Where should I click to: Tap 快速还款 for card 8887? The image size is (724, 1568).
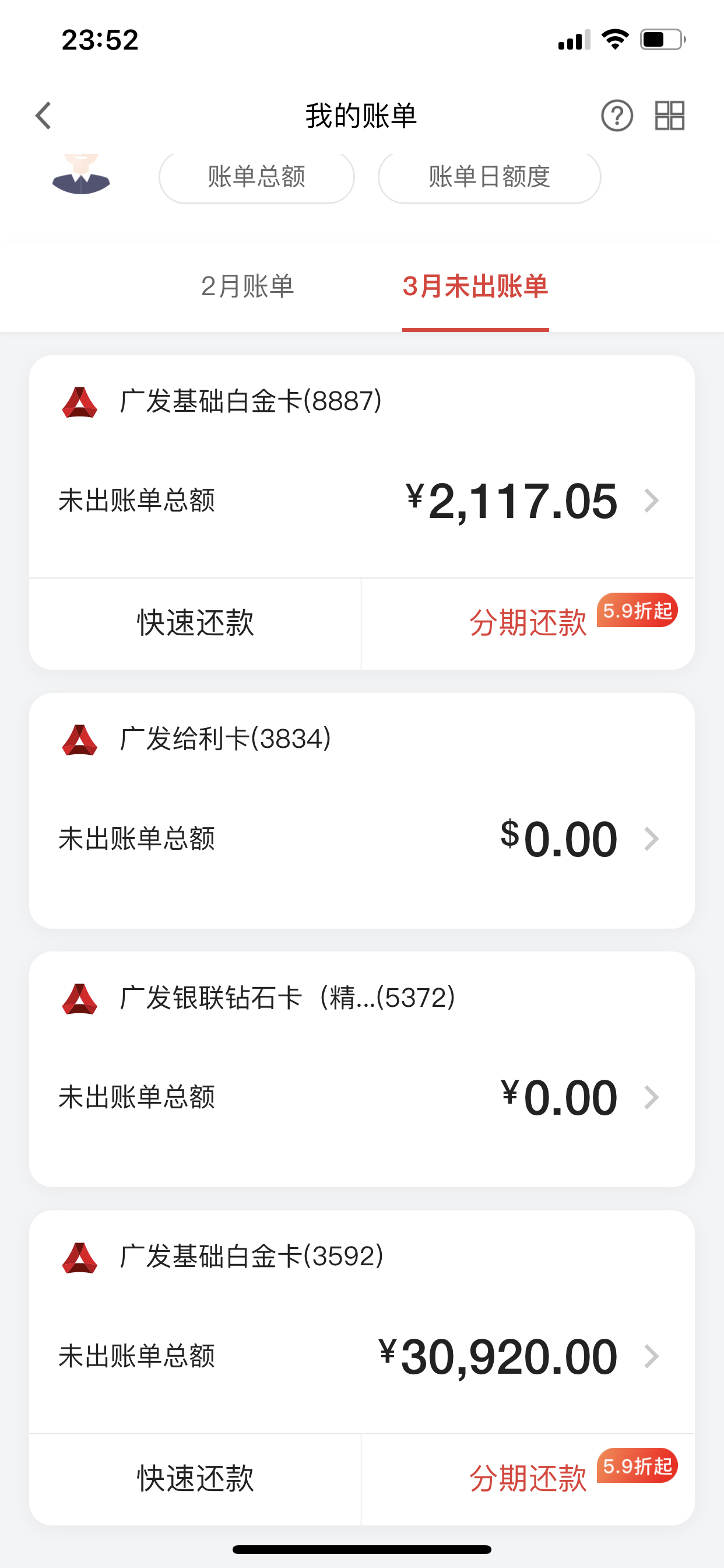pyautogui.click(x=195, y=624)
